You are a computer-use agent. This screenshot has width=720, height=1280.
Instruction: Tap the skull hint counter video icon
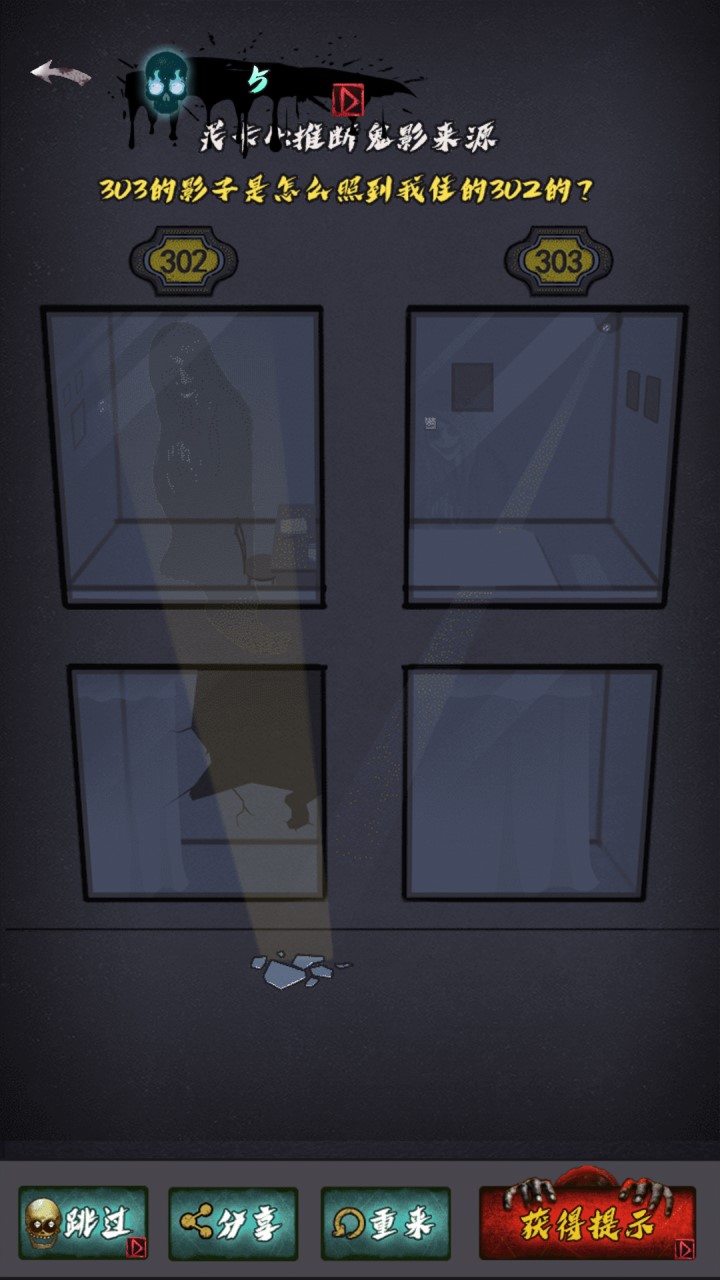coord(348,99)
